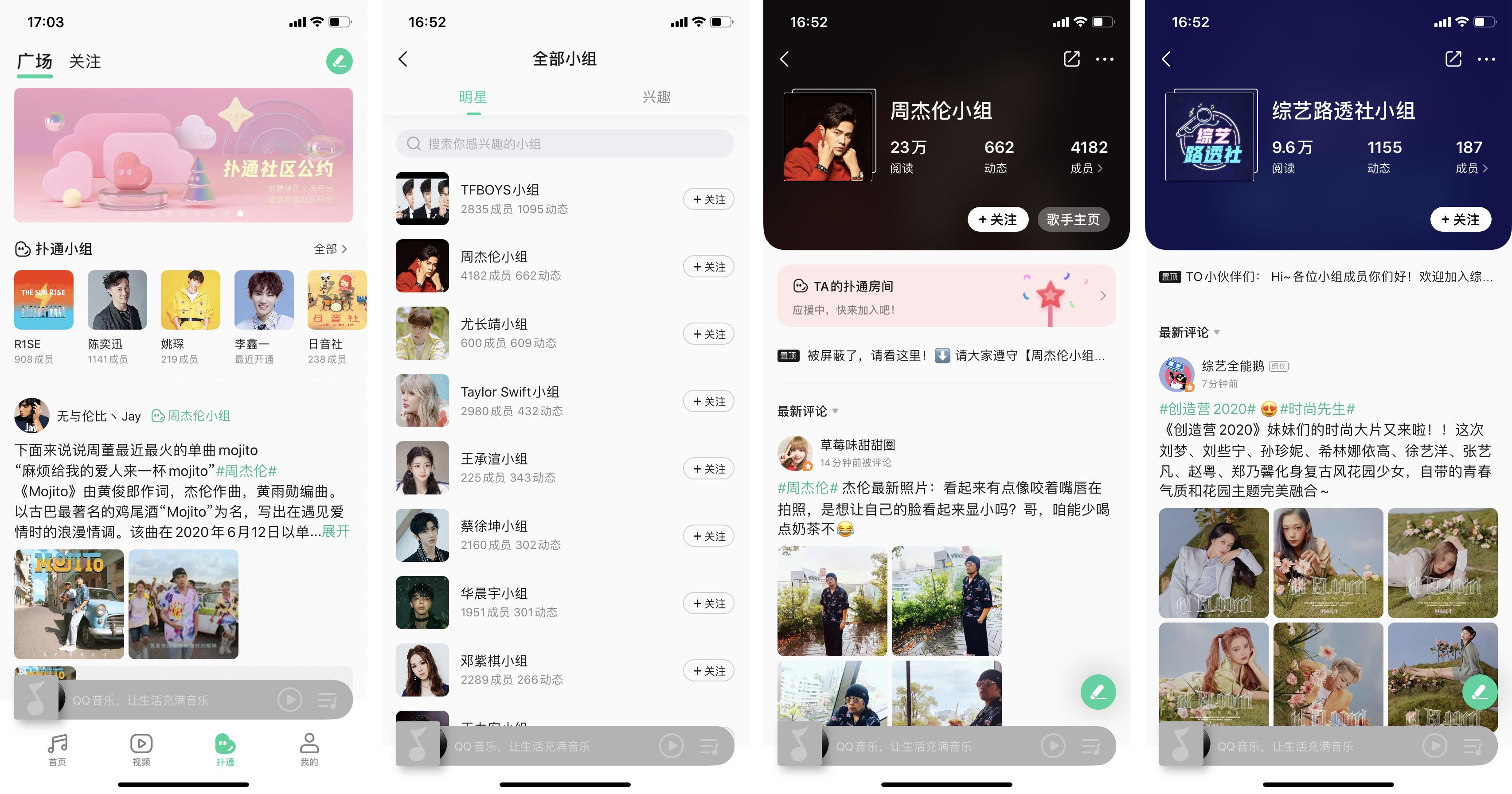The image size is (1512, 794).
Task: Follow the TFBOYS小组
Action: pyautogui.click(x=708, y=199)
